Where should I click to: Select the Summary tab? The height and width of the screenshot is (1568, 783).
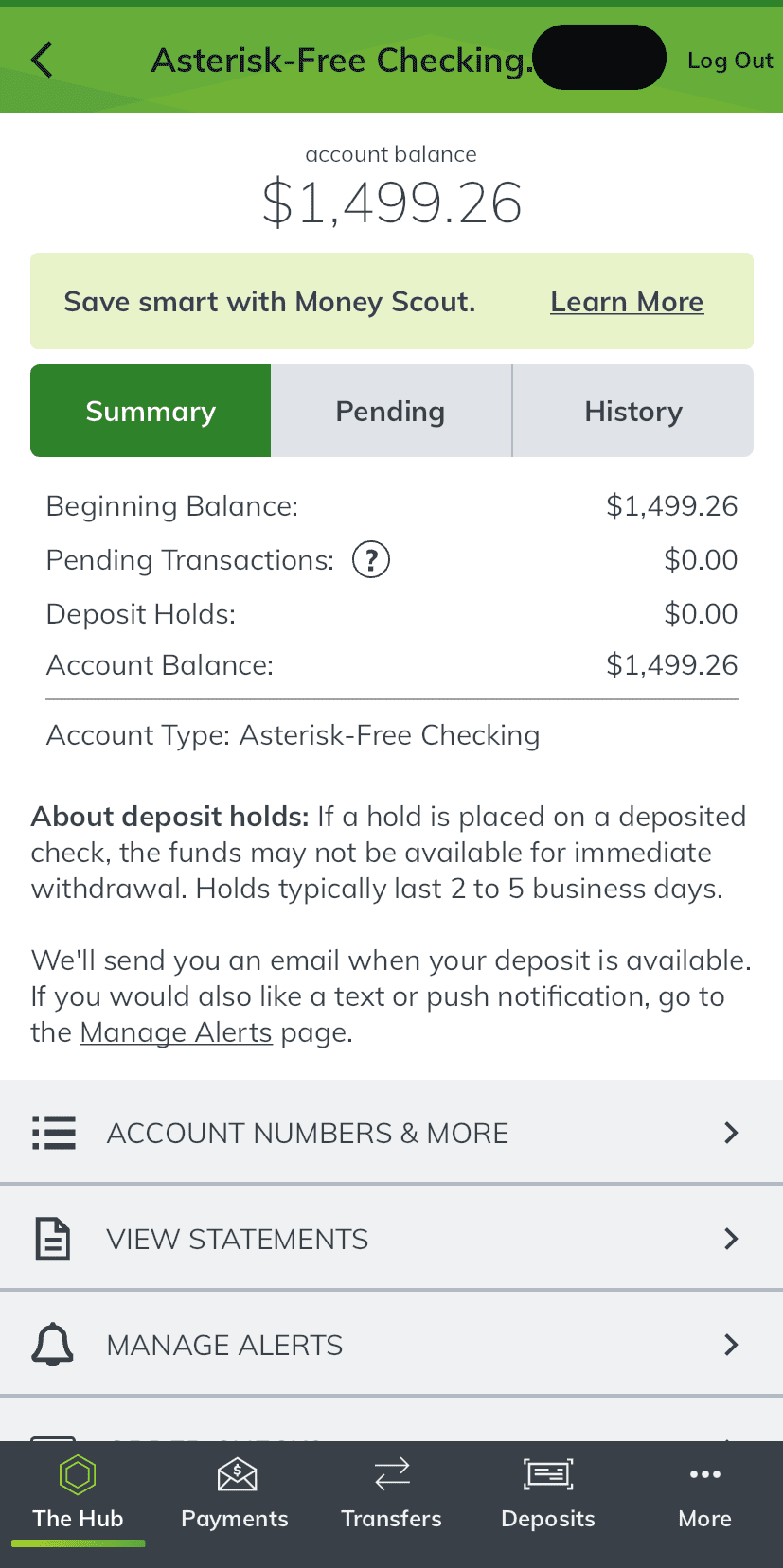[x=151, y=411]
